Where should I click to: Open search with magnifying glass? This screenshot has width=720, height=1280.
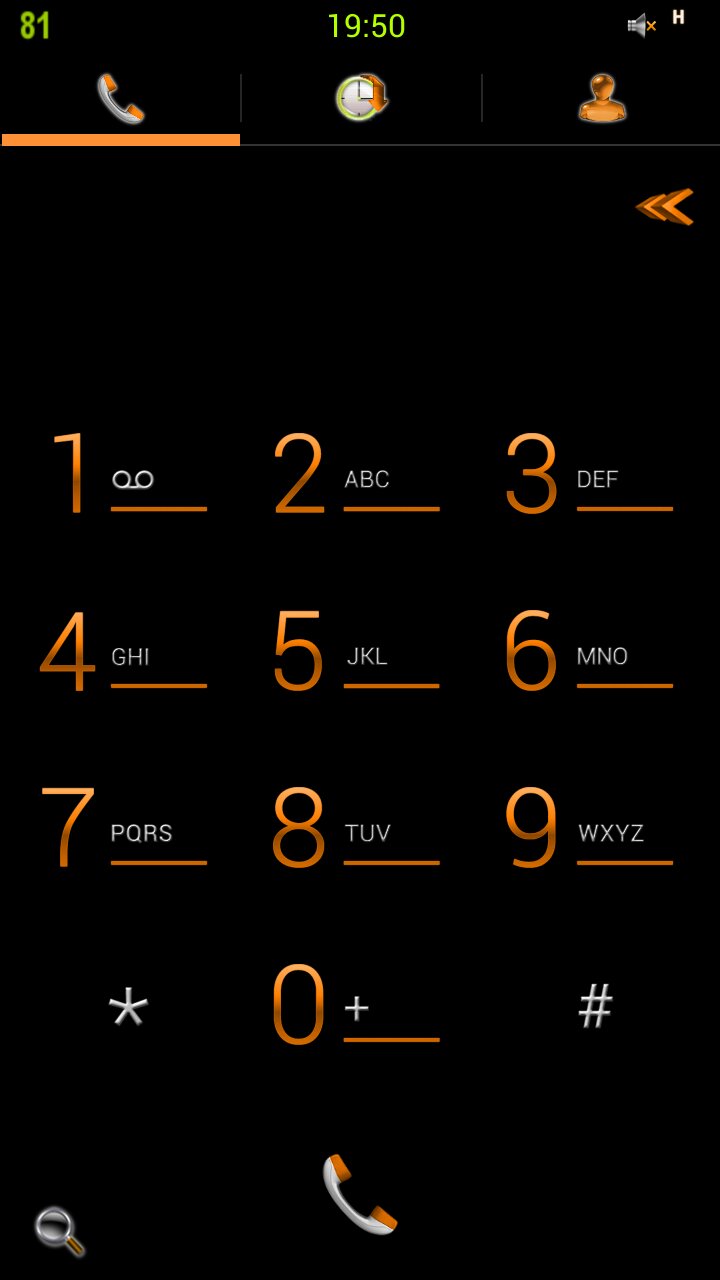pyautogui.click(x=60, y=1231)
